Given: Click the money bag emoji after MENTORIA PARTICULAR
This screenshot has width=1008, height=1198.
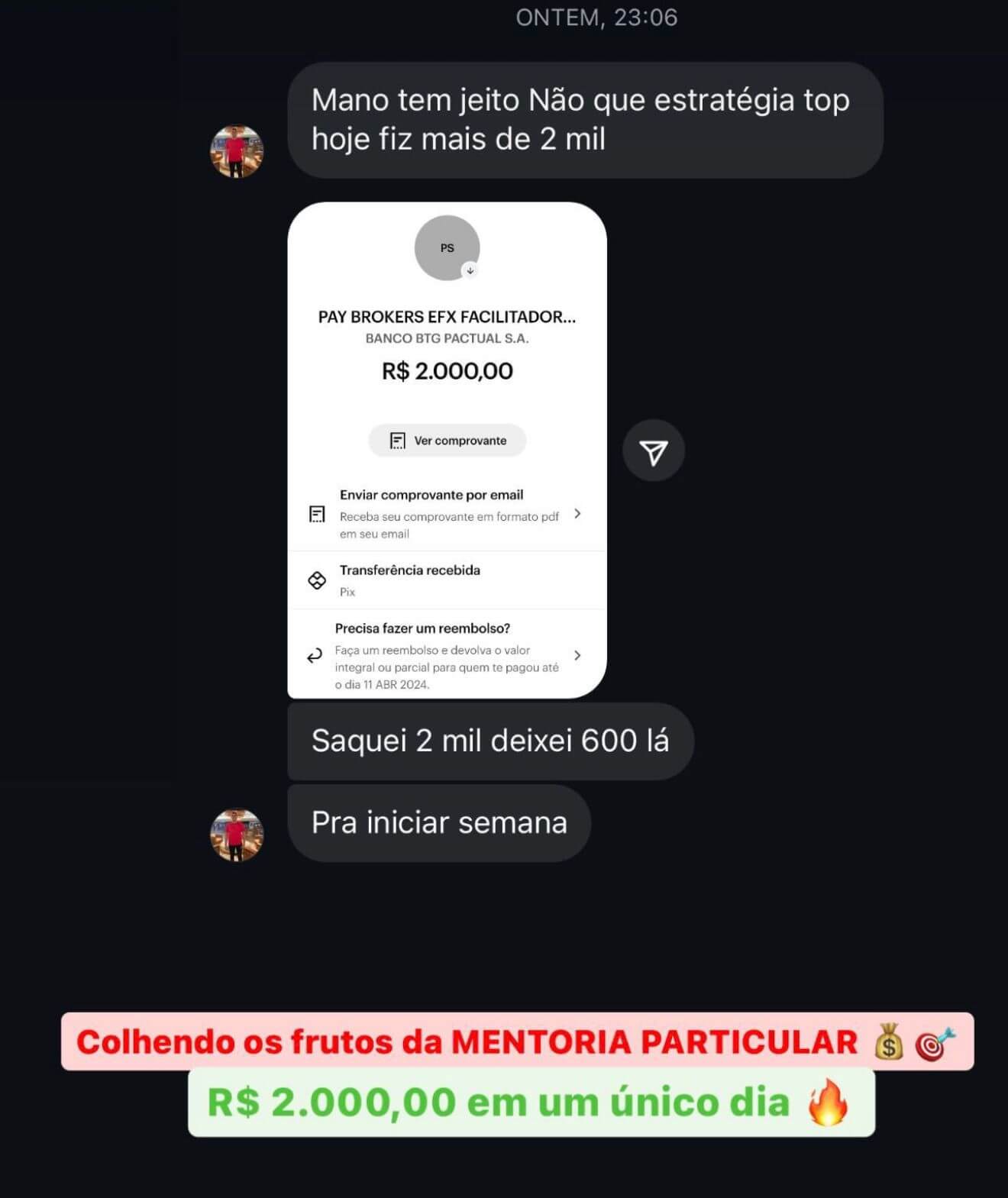Looking at the screenshot, I should click(x=886, y=1039).
